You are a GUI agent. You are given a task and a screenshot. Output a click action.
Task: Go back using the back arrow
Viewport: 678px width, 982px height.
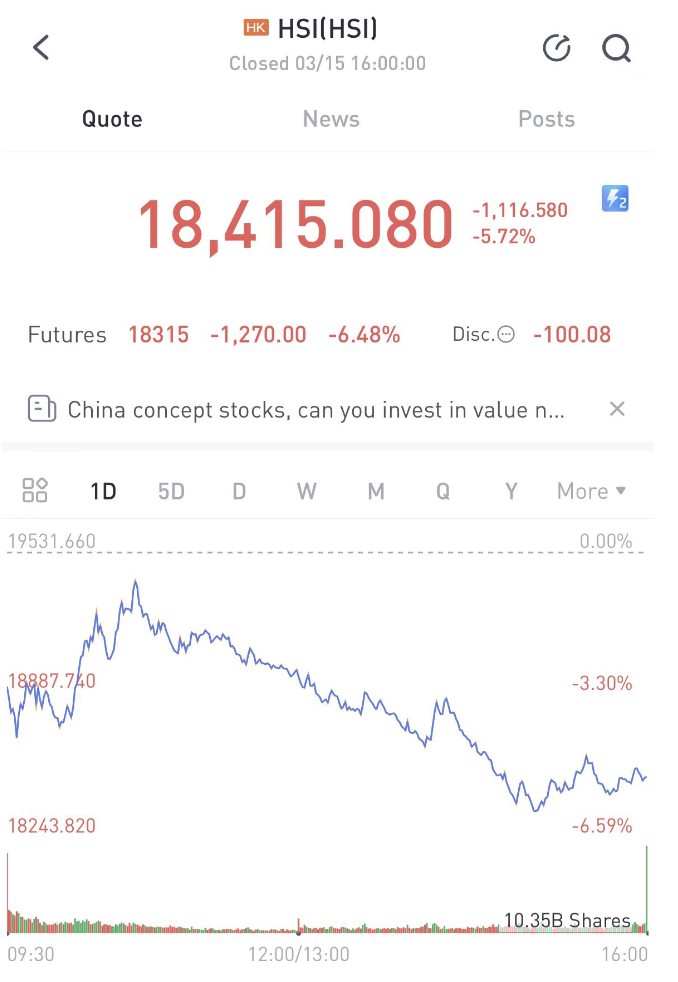(41, 47)
